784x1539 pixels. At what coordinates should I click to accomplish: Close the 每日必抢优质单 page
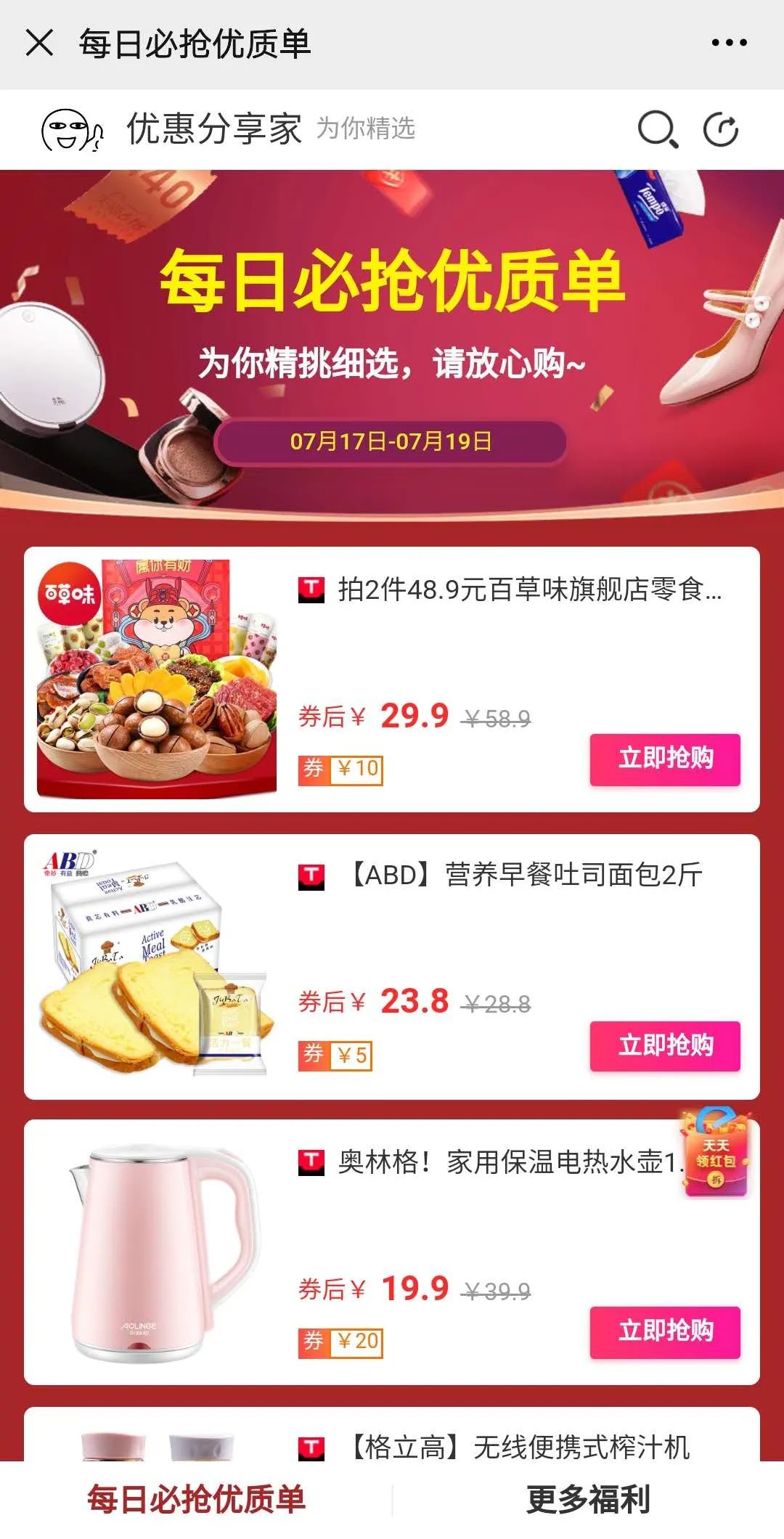point(39,43)
